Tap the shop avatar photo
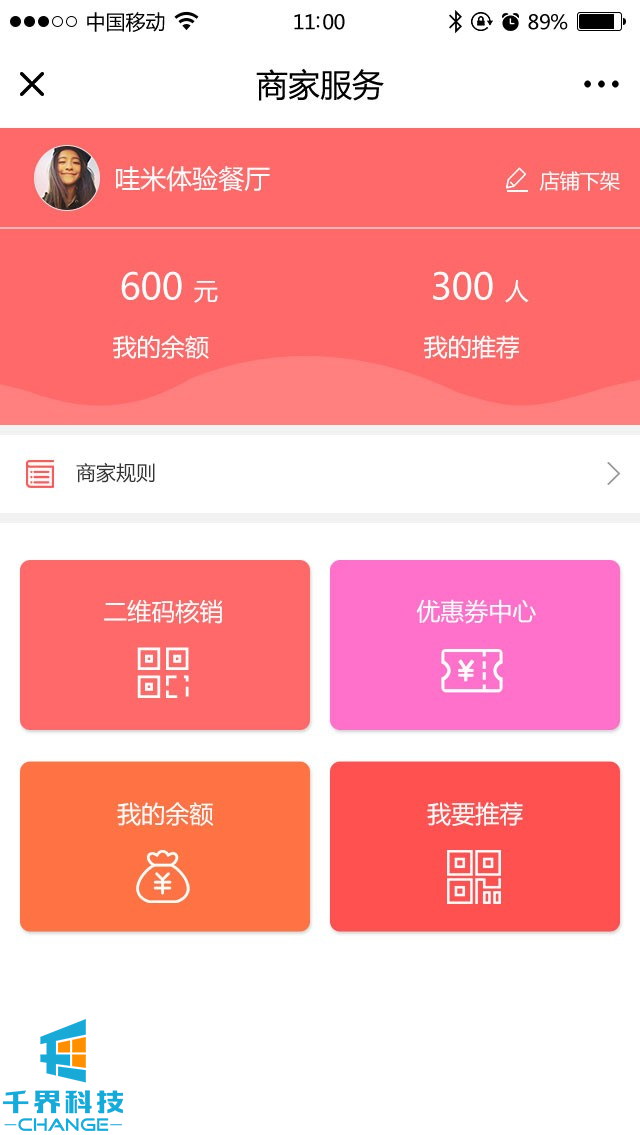The width and height of the screenshot is (640, 1135). coord(67,179)
